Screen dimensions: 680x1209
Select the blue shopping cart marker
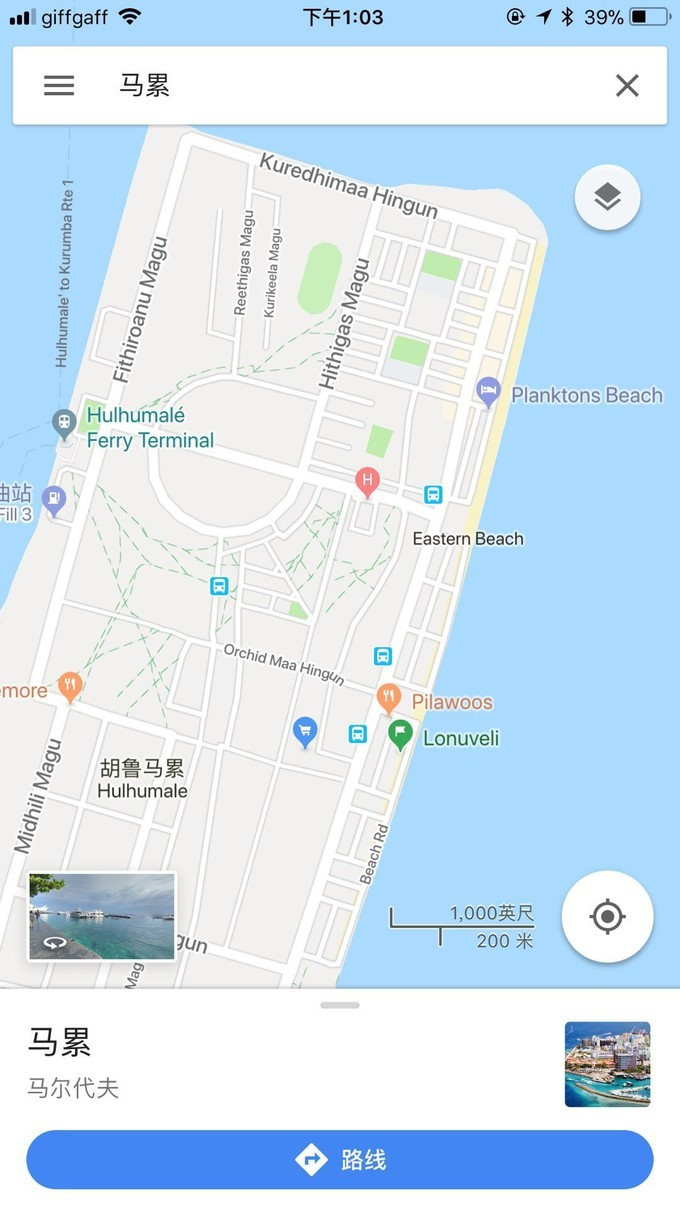tap(305, 731)
